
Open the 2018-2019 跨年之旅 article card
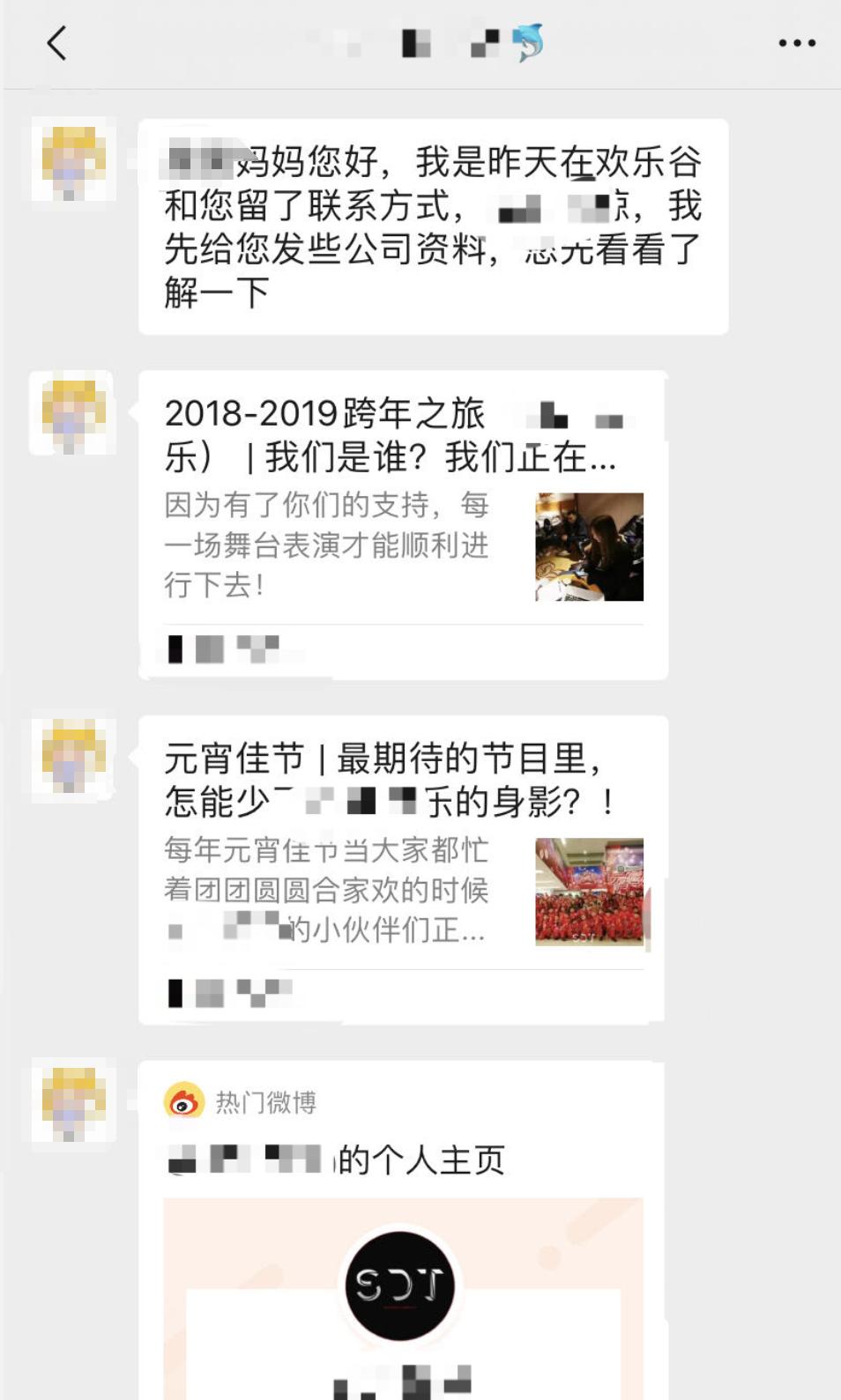coord(402,524)
